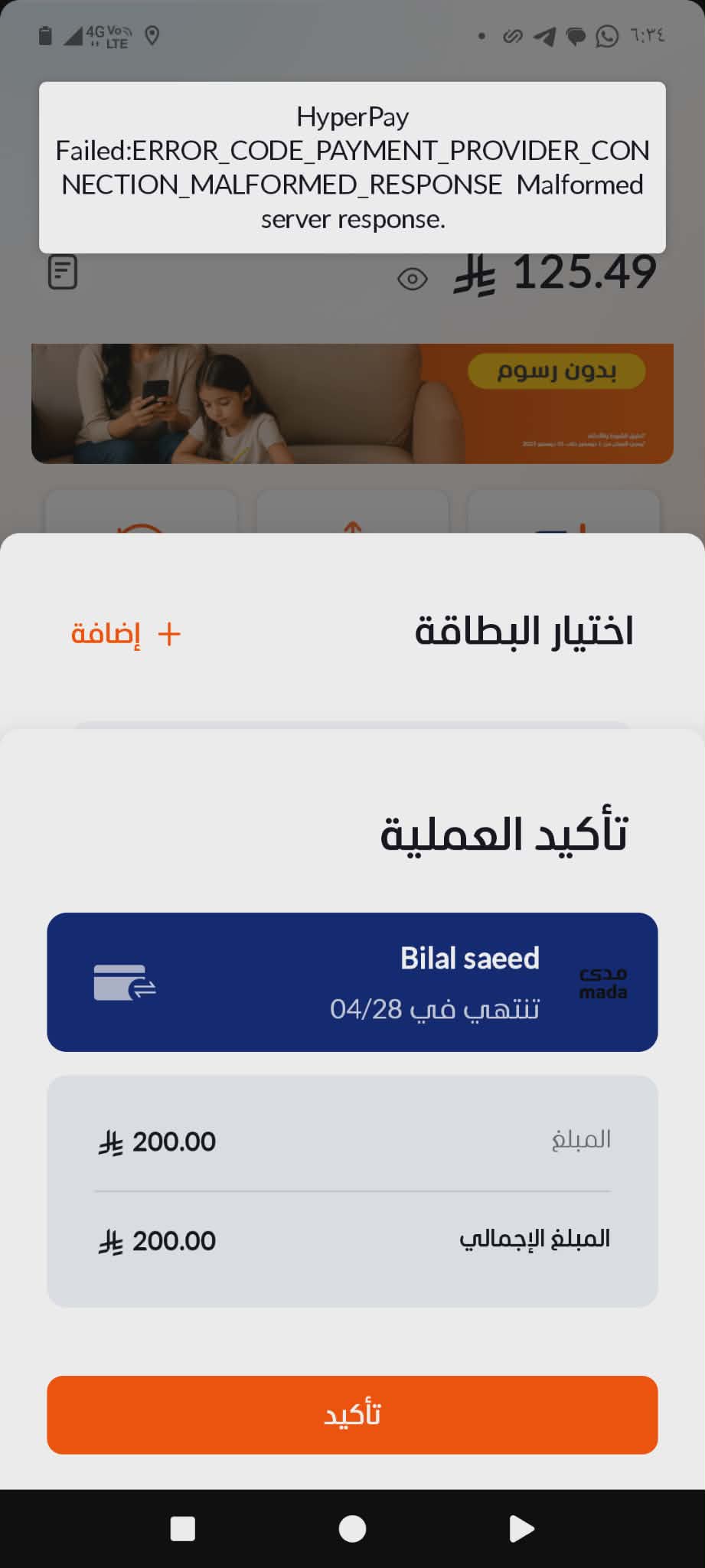Open the transactions statement icon

click(63, 273)
